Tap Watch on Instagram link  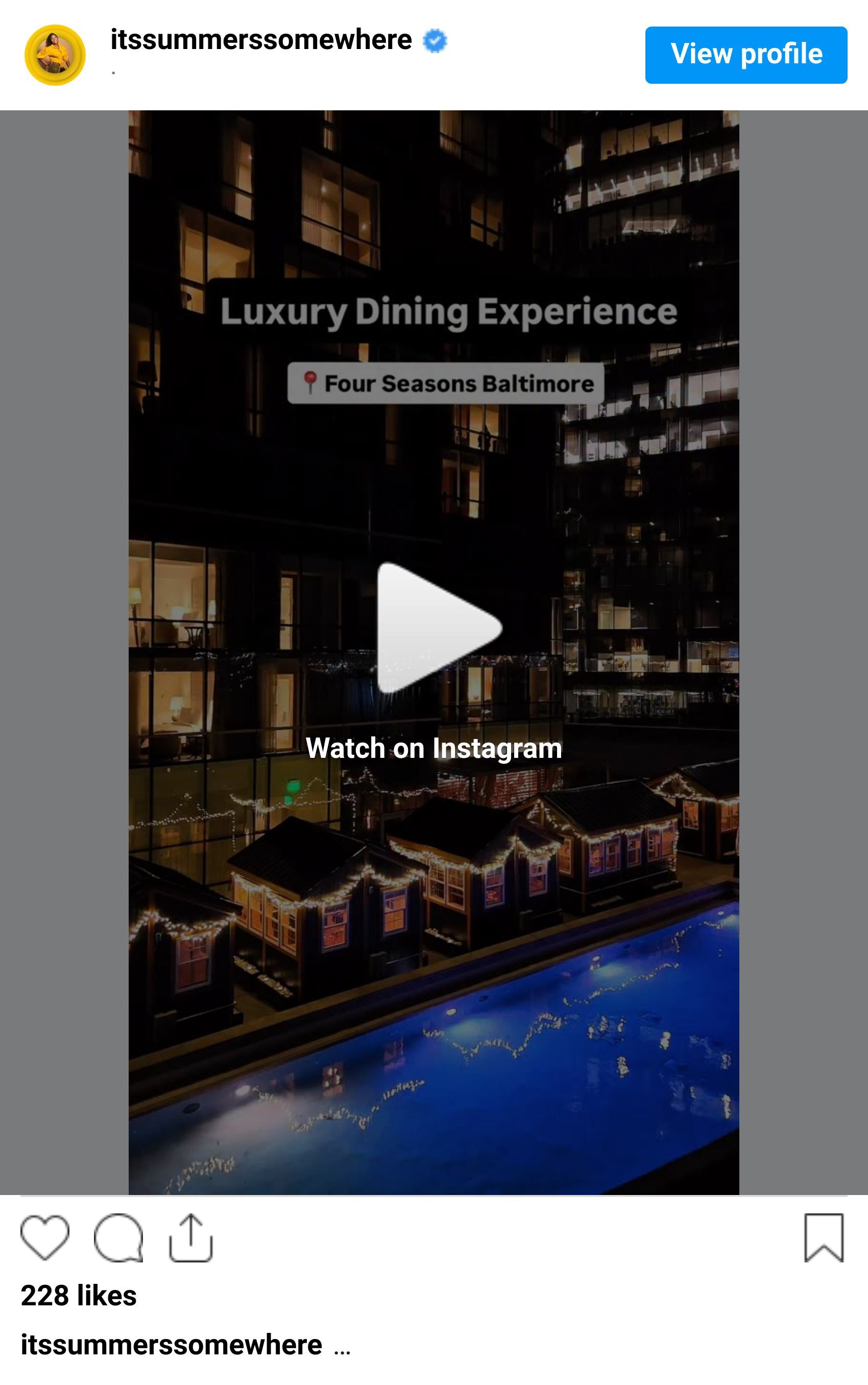coord(433,748)
